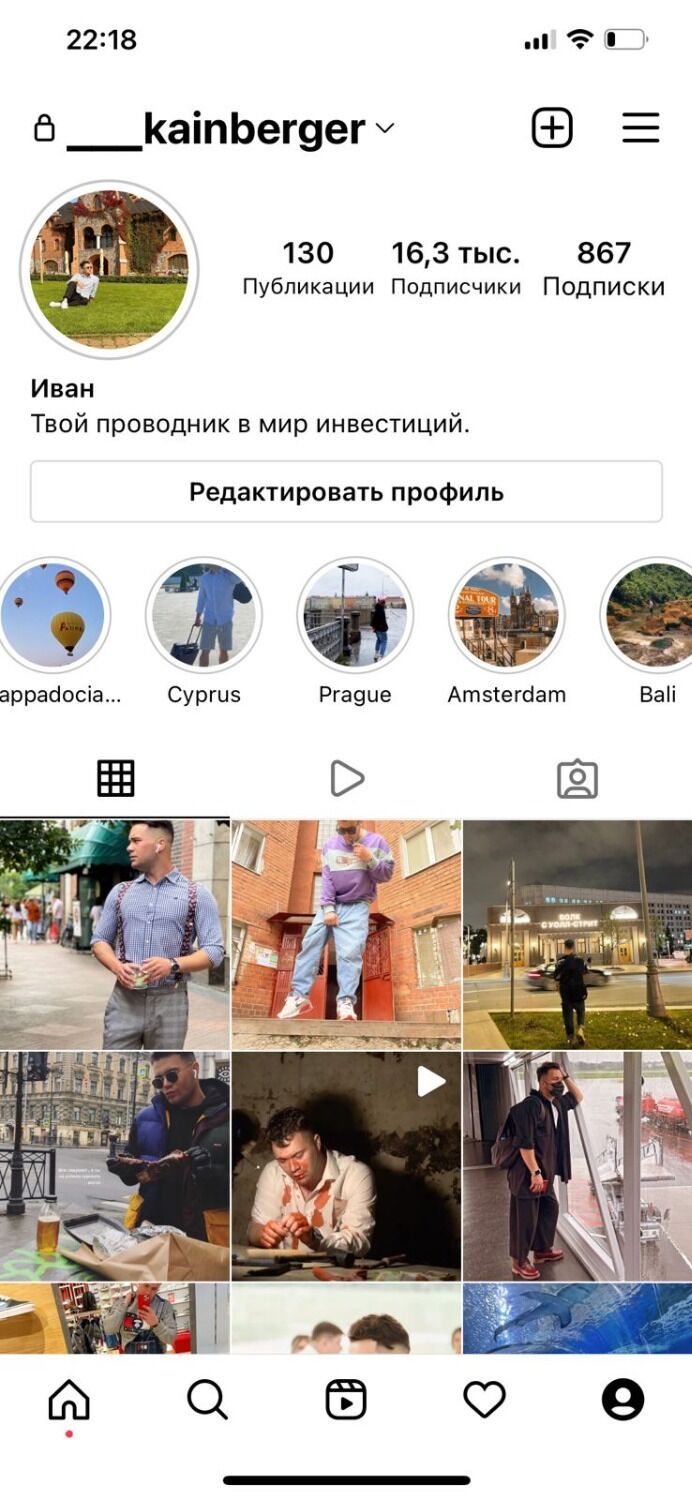View the 16,3 тыс. Подписчики list
The image size is (692, 1500).
(x=455, y=268)
